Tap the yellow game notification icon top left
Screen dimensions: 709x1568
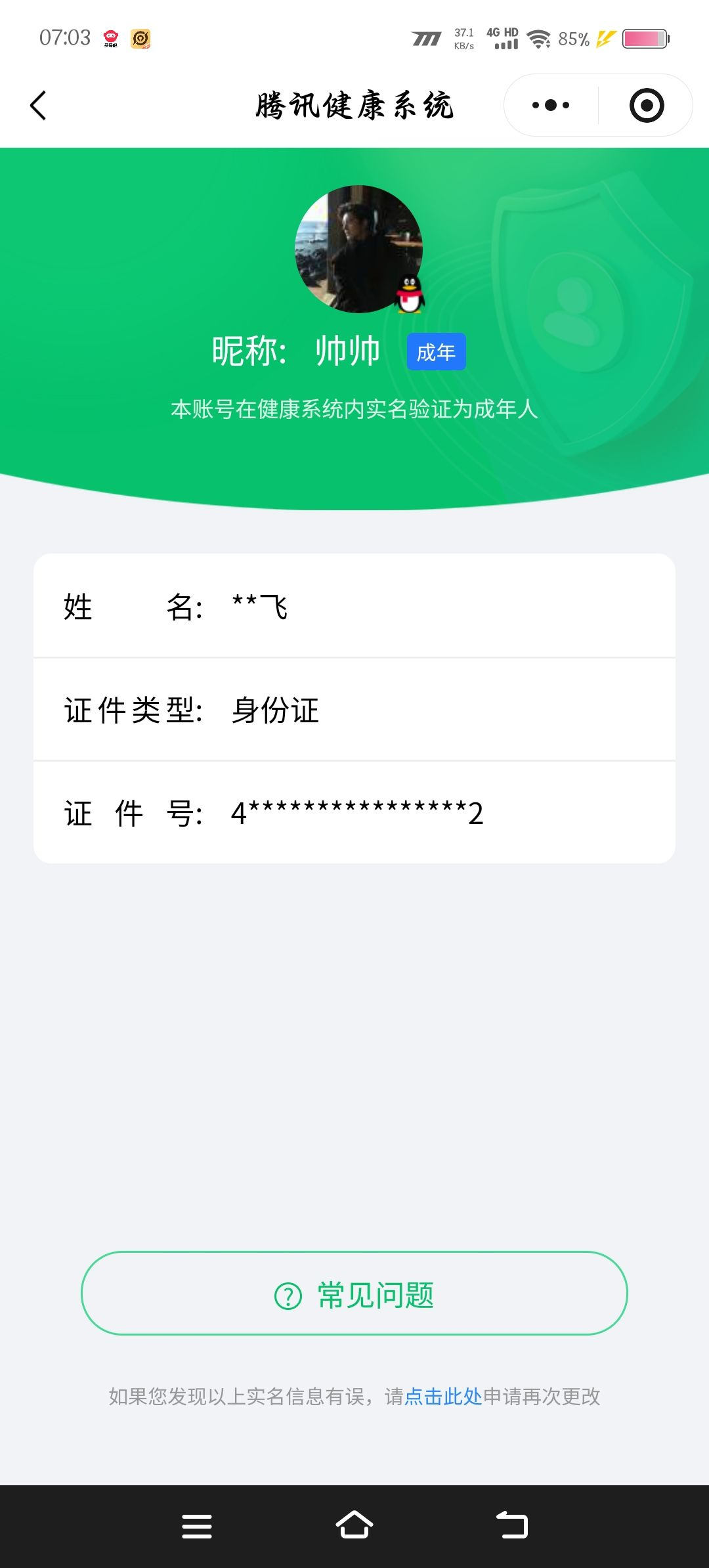141,39
